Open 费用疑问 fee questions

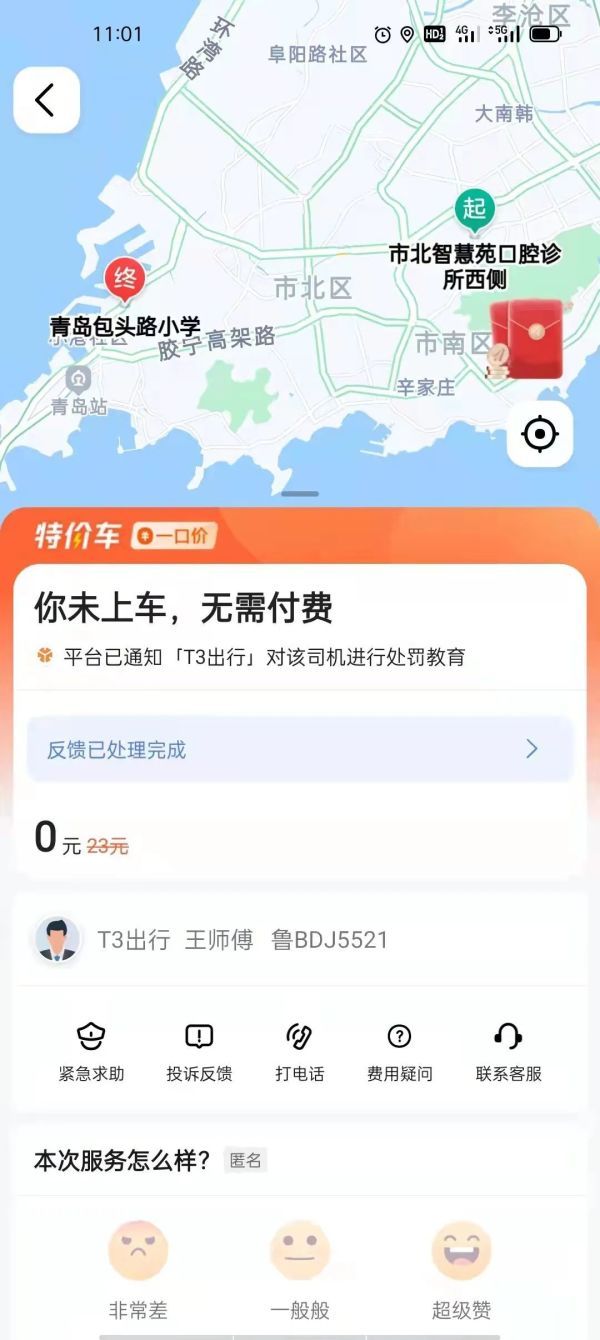tap(399, 1051)
